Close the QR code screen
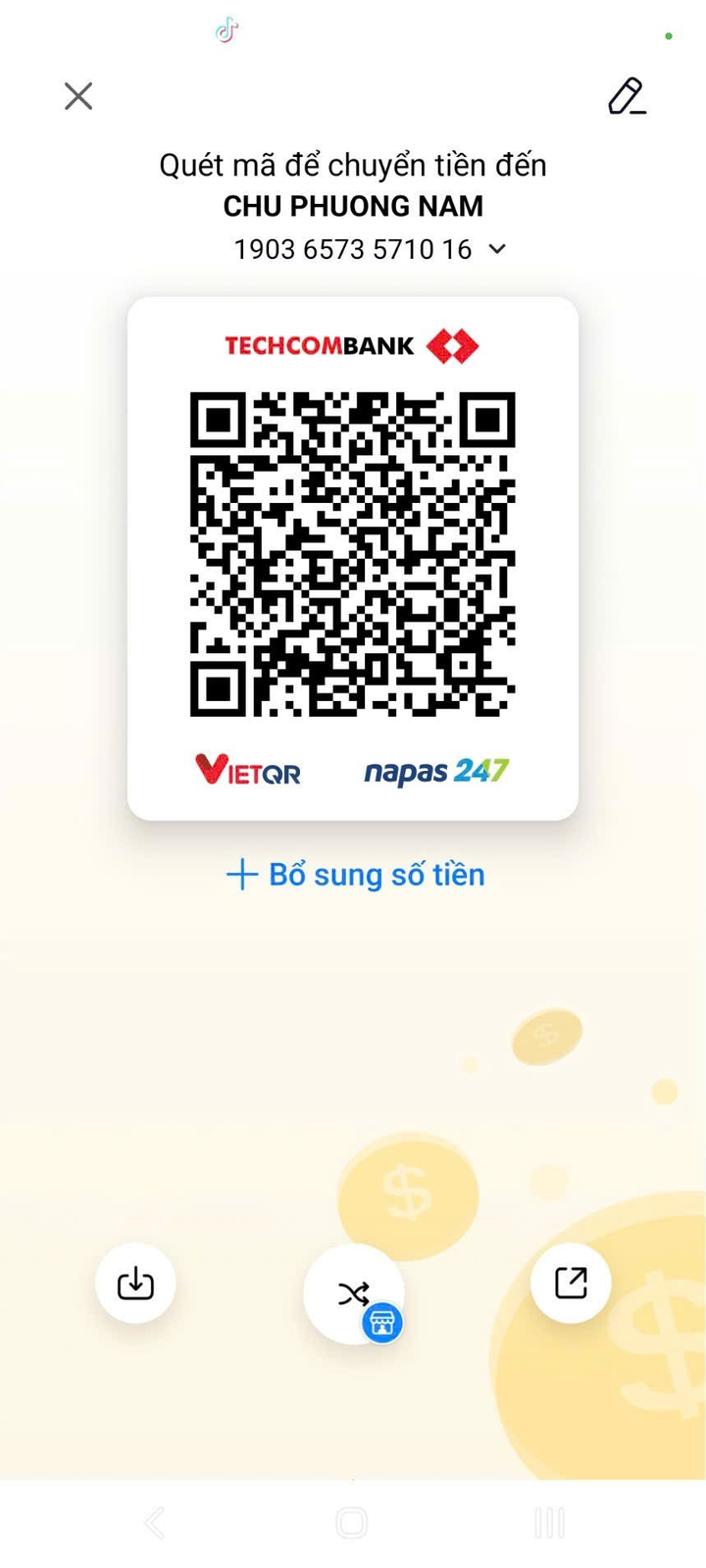 tap(78, 96)
